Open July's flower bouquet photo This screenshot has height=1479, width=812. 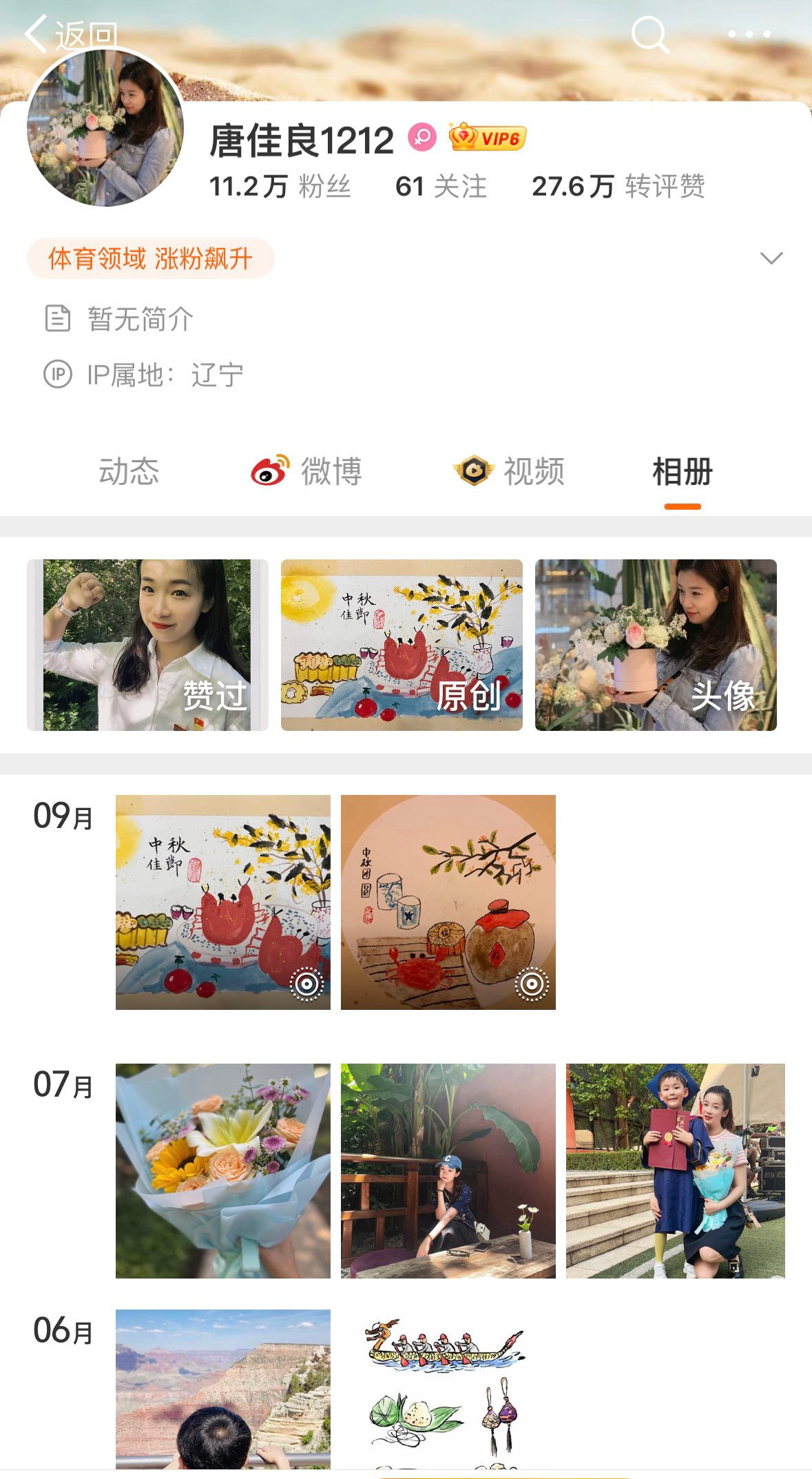pyautogui.click(x=222, y=1170)
